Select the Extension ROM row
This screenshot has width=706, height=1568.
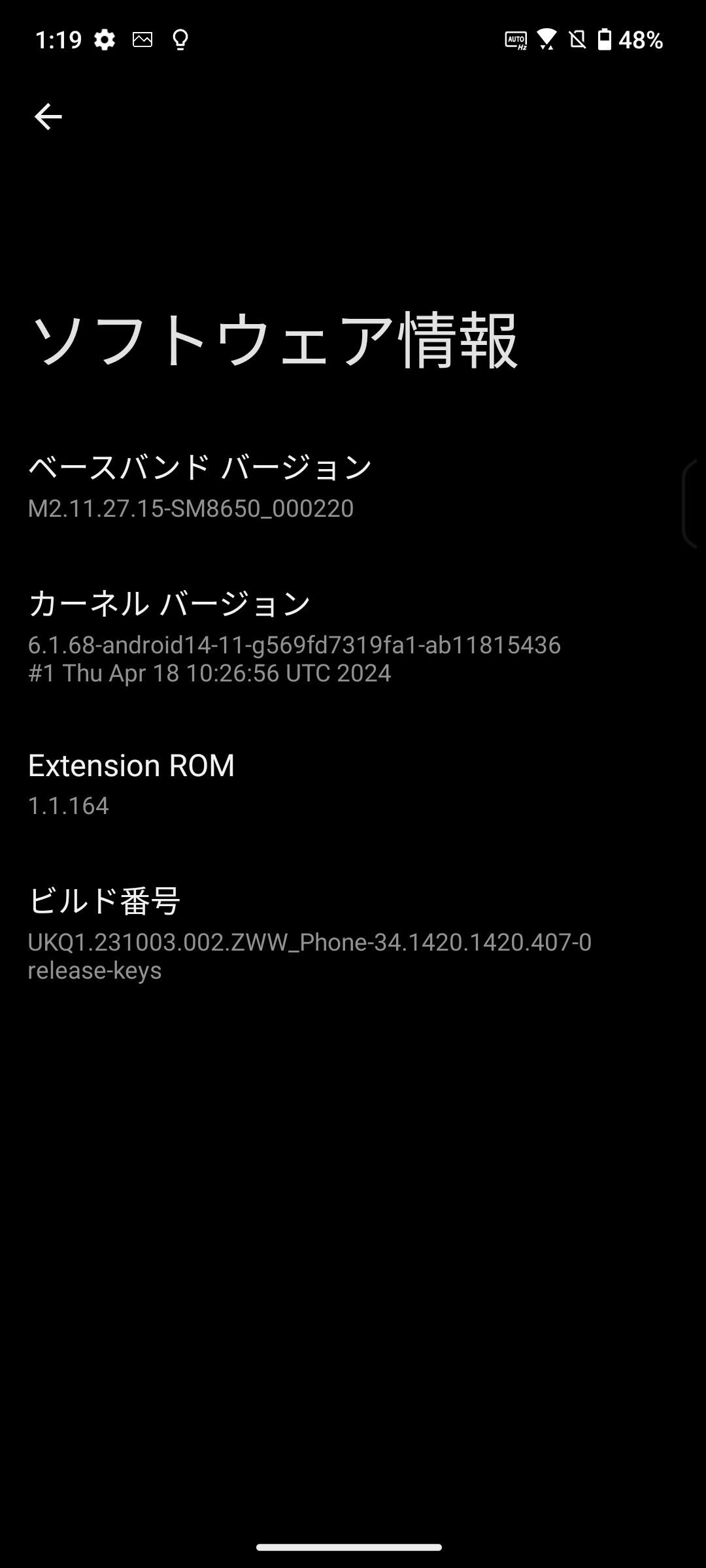(353, 784)
